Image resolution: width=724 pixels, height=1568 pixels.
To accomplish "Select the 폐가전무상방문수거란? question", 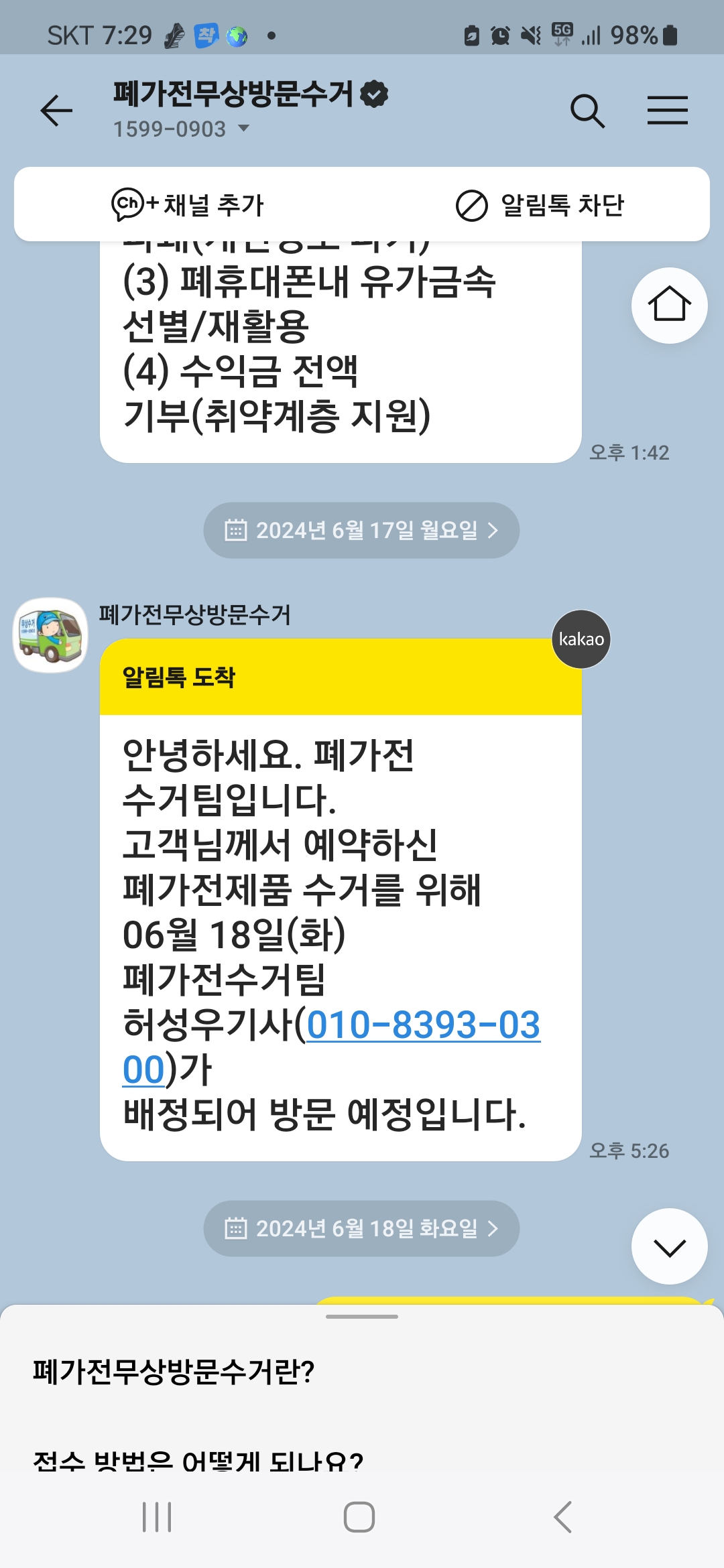I will [x=174, y=1372].
